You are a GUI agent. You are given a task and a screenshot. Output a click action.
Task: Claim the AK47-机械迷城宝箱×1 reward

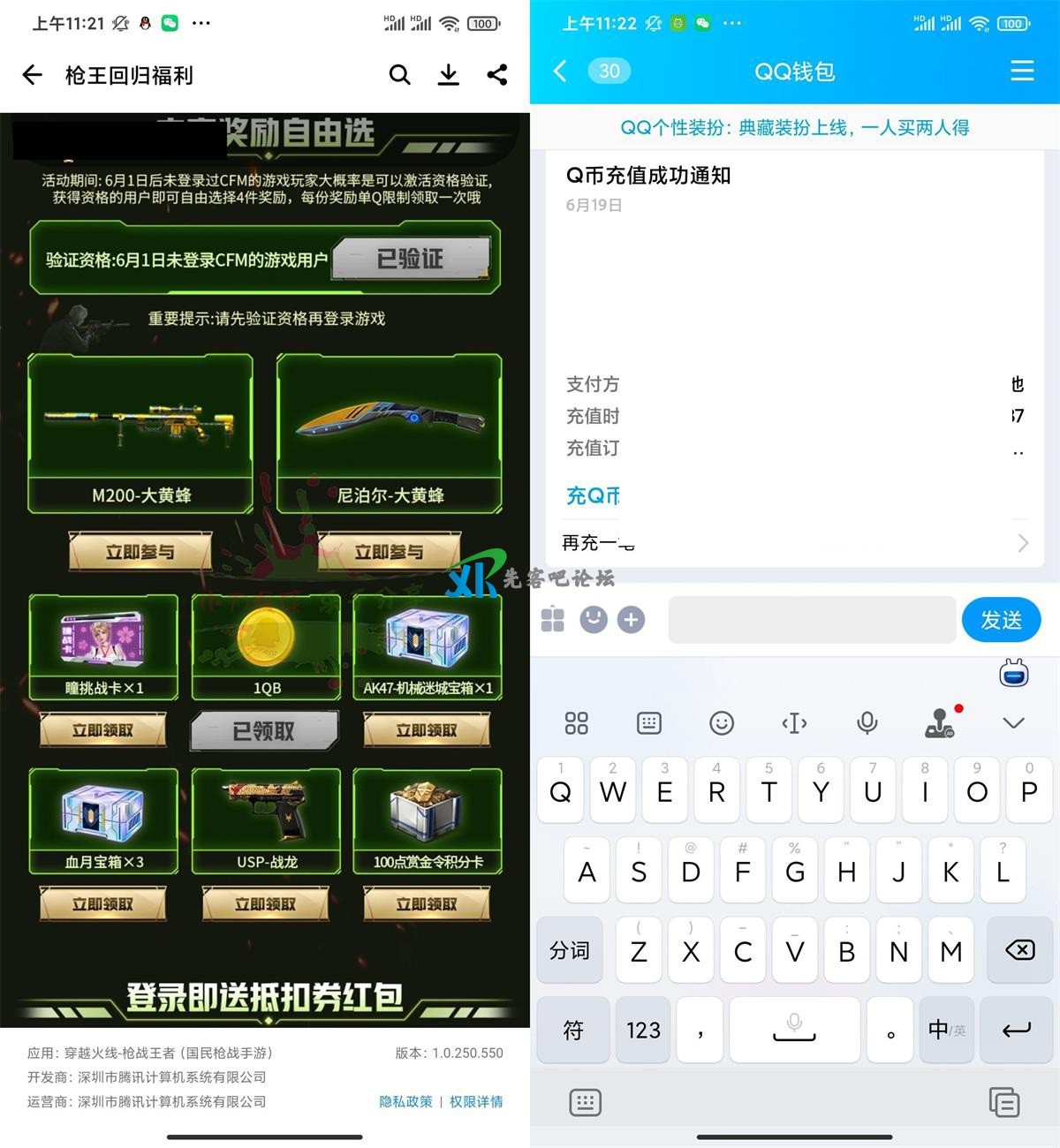pos(427,730)
